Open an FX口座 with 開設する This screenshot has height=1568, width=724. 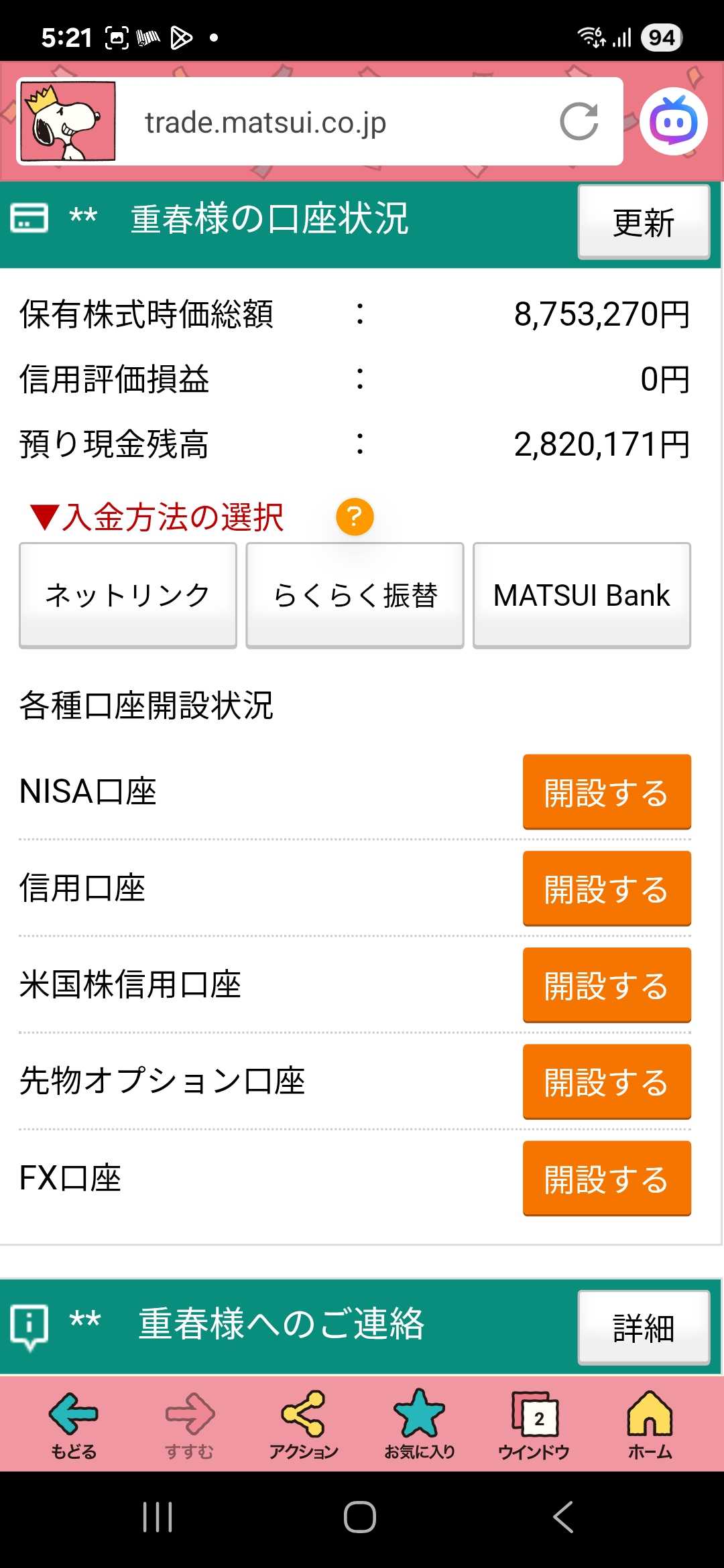click(x=606, y=1178)
